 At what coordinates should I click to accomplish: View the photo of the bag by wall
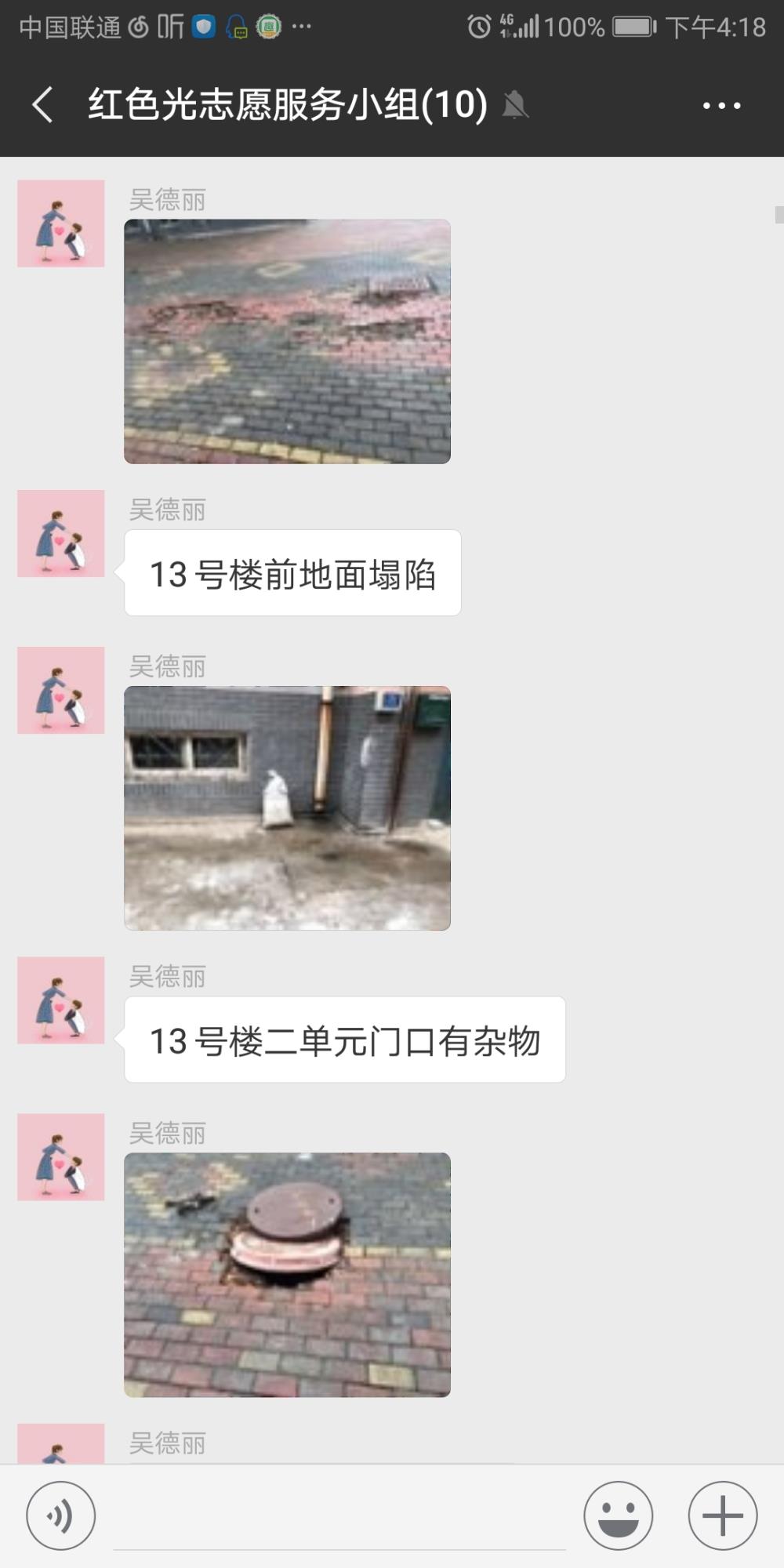[287, 808]
